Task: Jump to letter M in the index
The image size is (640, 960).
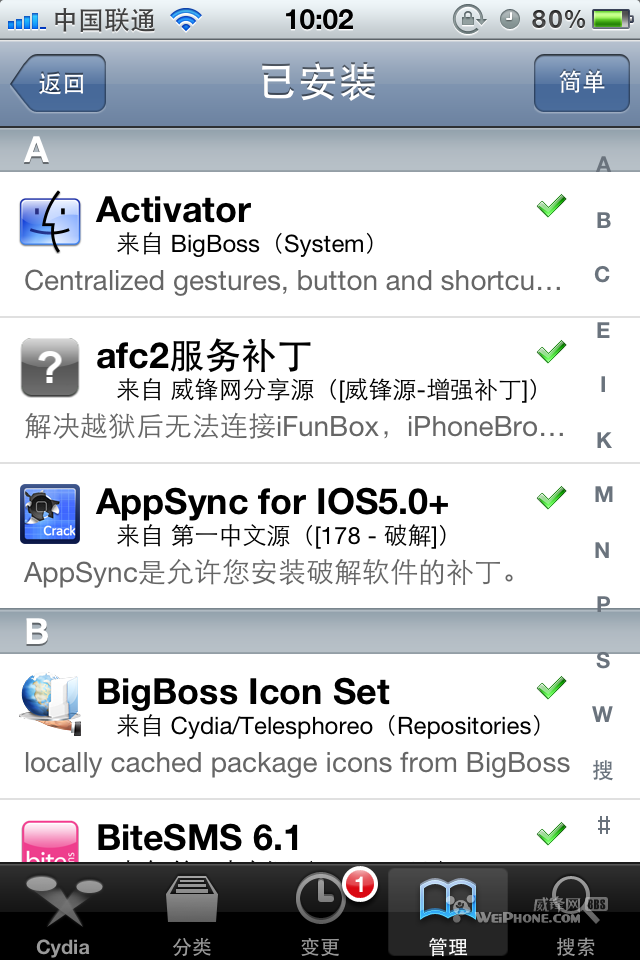Action: point(603,495)
